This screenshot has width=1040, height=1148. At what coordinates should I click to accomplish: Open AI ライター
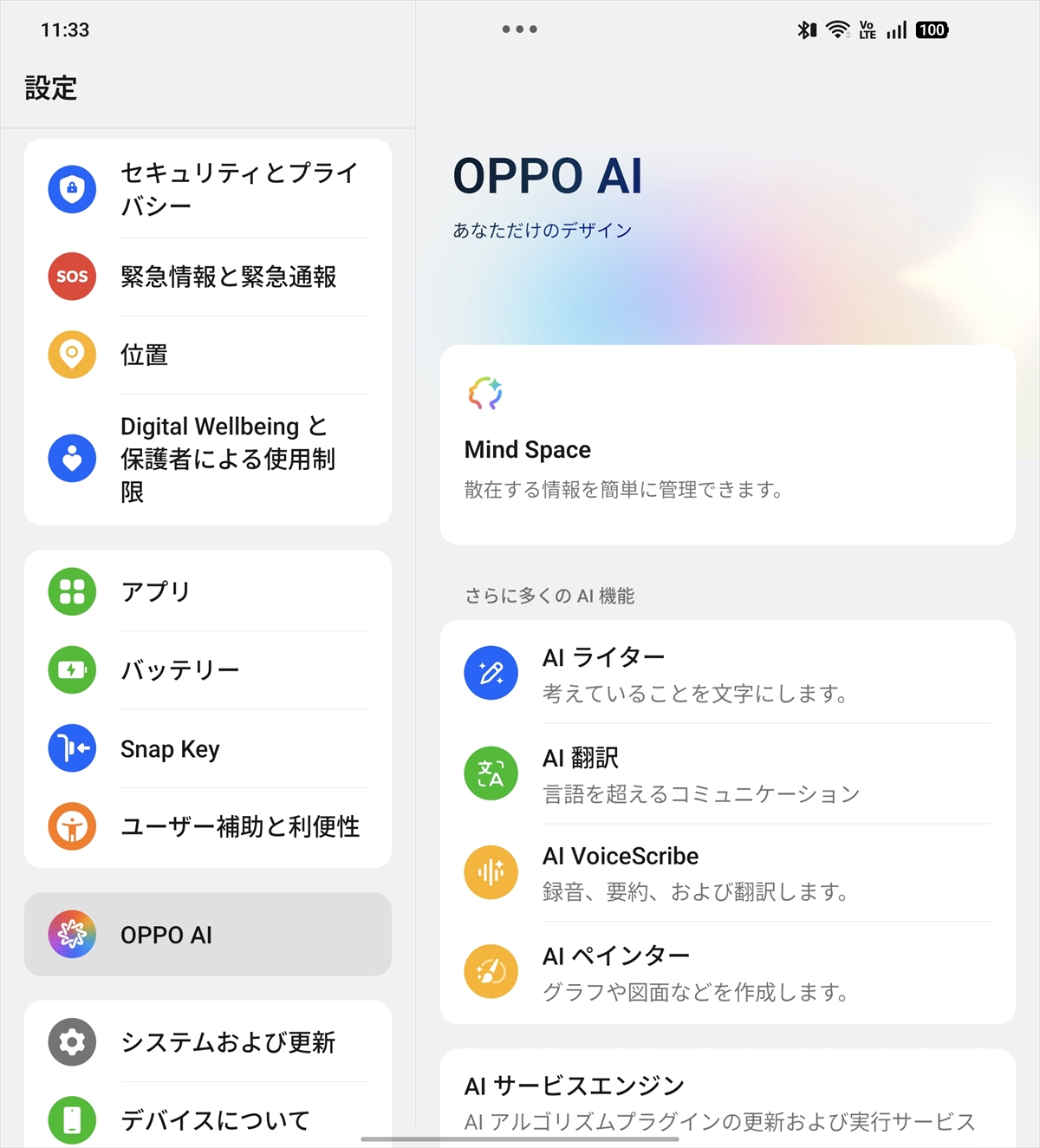[727, 674]
